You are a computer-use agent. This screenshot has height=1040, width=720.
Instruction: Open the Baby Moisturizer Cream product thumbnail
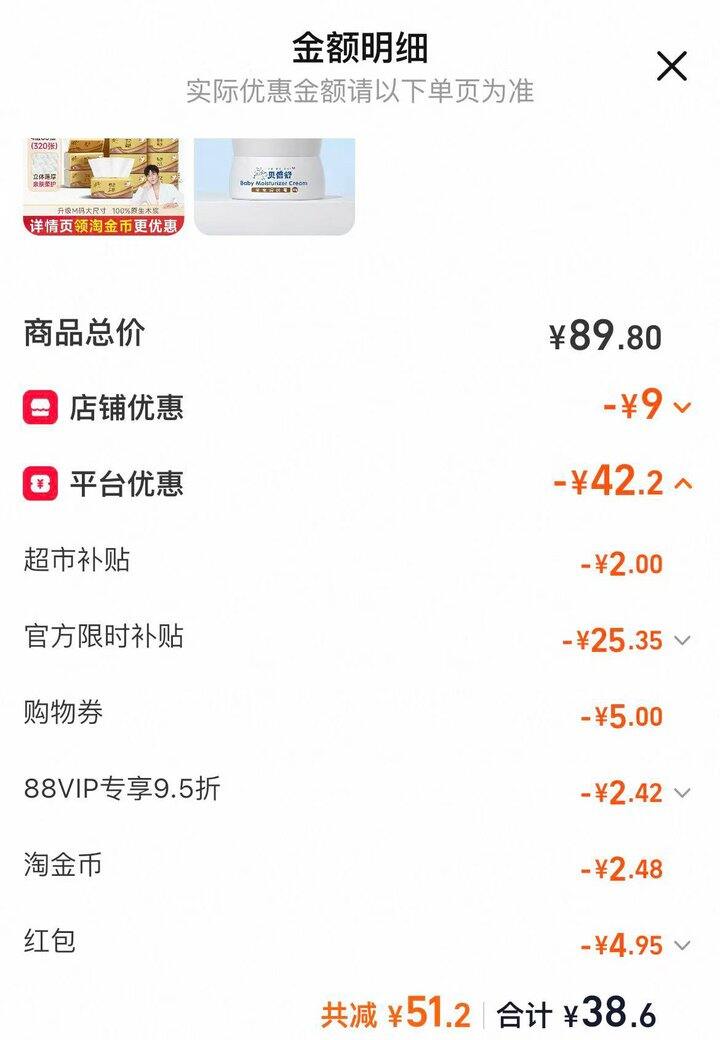pos(274,187)
